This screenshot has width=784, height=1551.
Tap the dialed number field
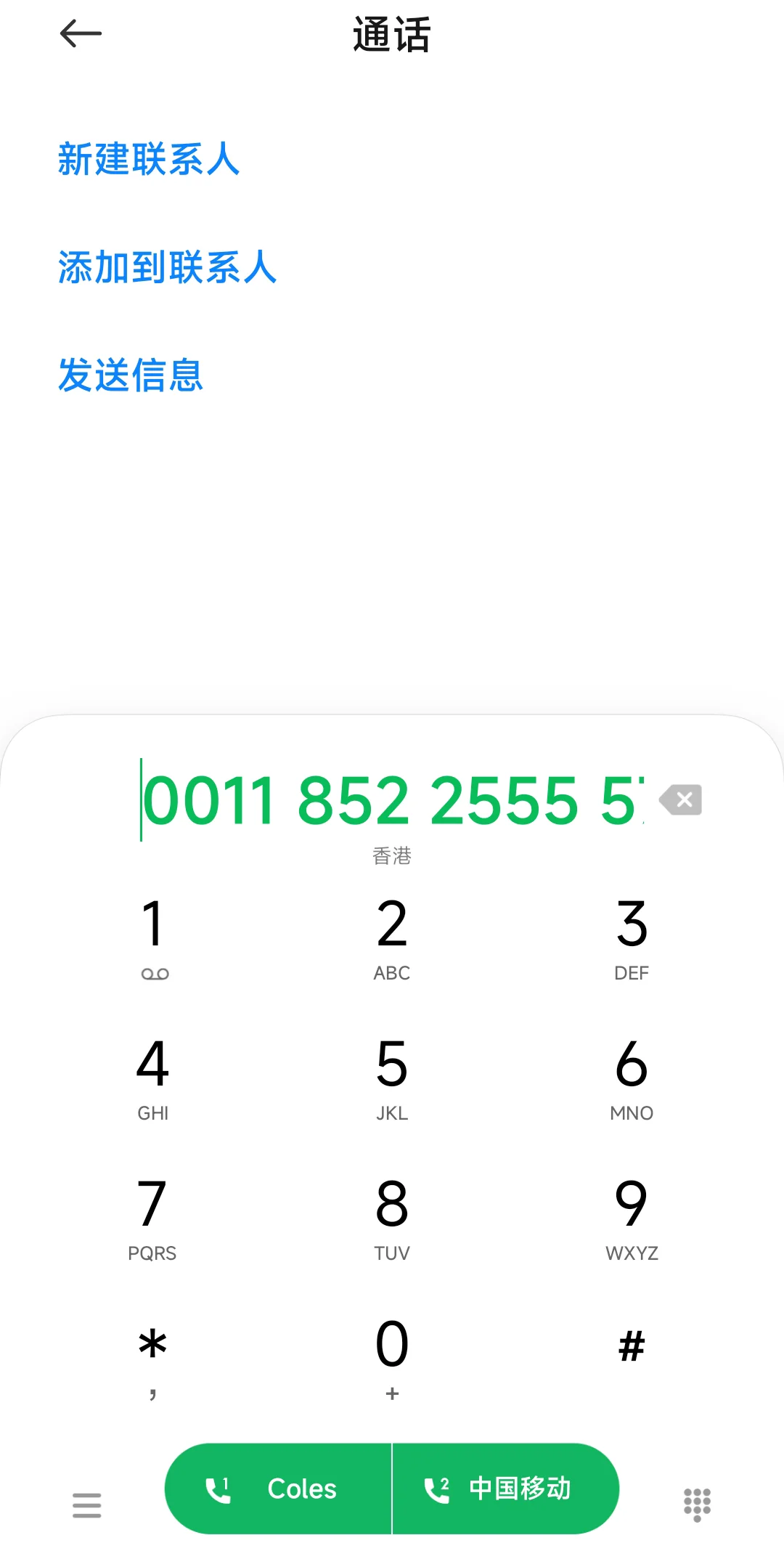point(392,800)
